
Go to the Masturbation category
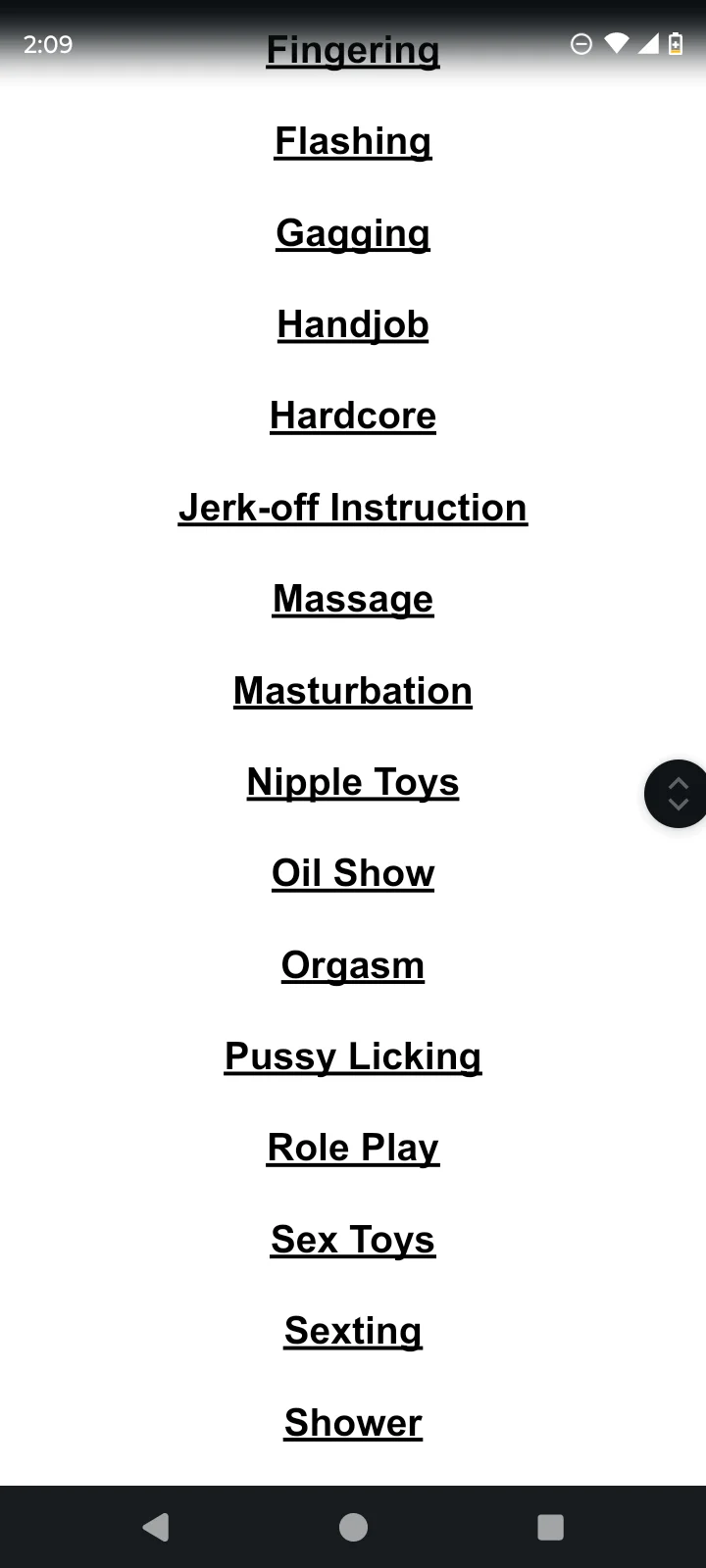[x=353, y=691]
